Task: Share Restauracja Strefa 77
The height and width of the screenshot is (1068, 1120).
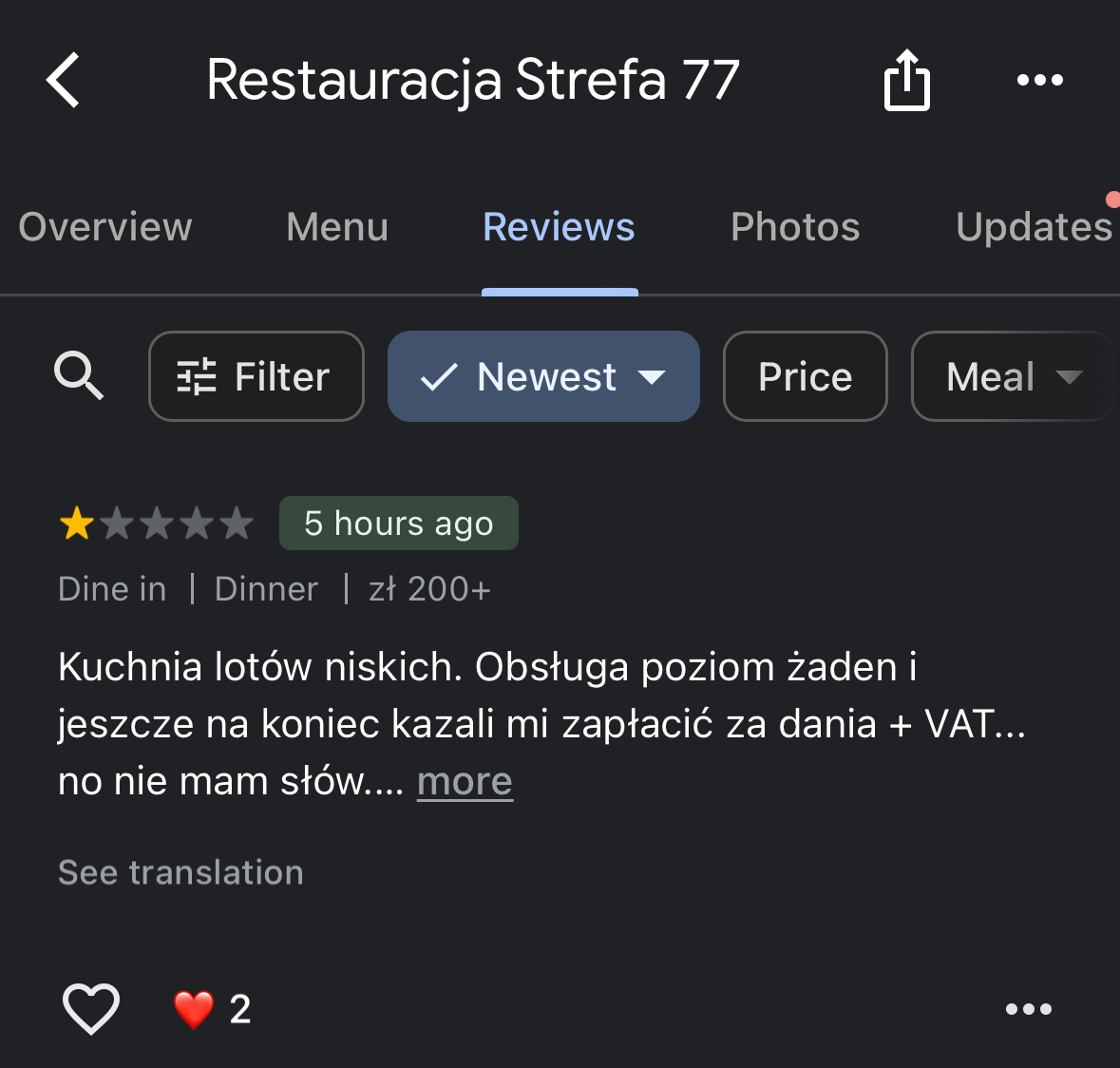Action: tap(906, 81)
